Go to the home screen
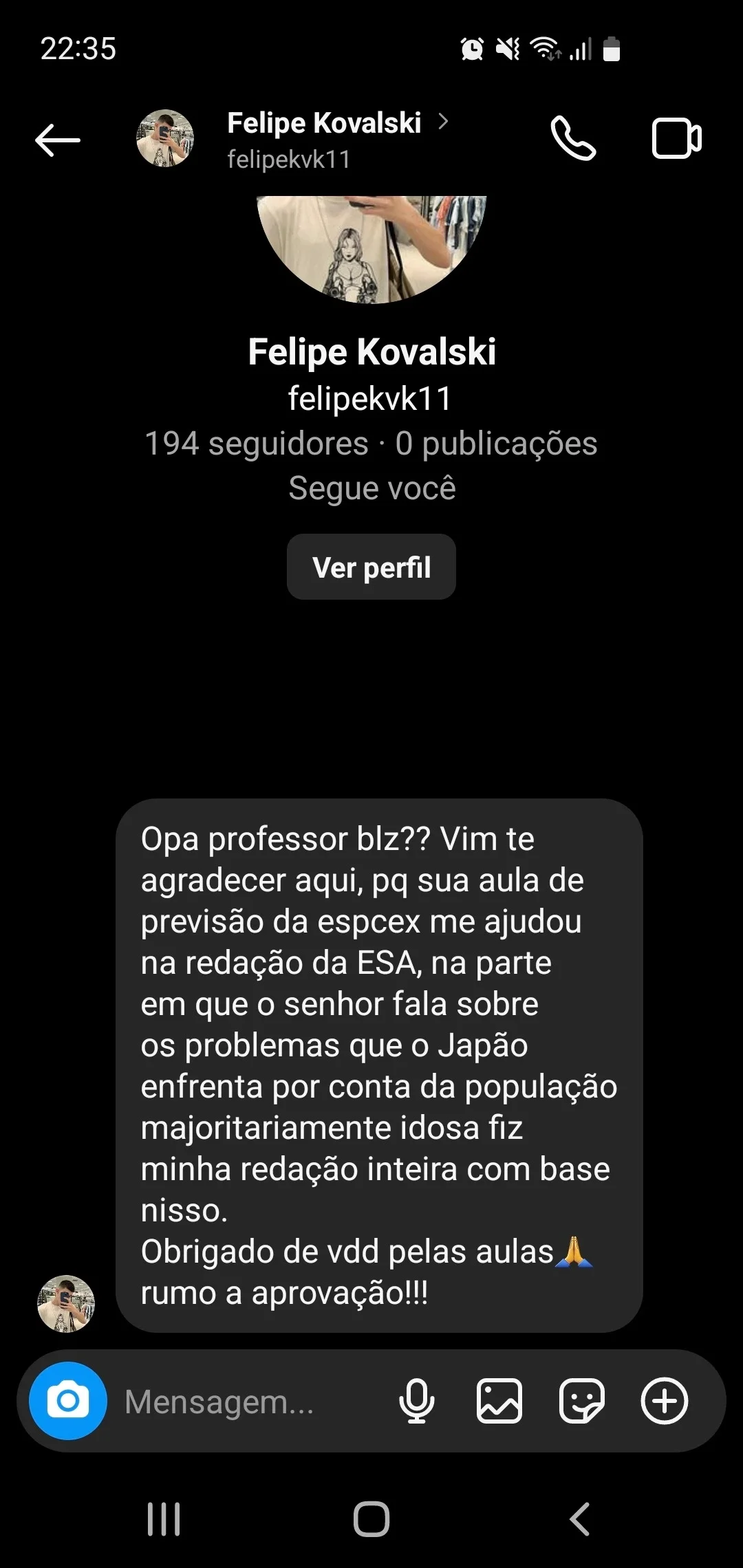The image size is (743, 1568). [x=371, y=1518]
